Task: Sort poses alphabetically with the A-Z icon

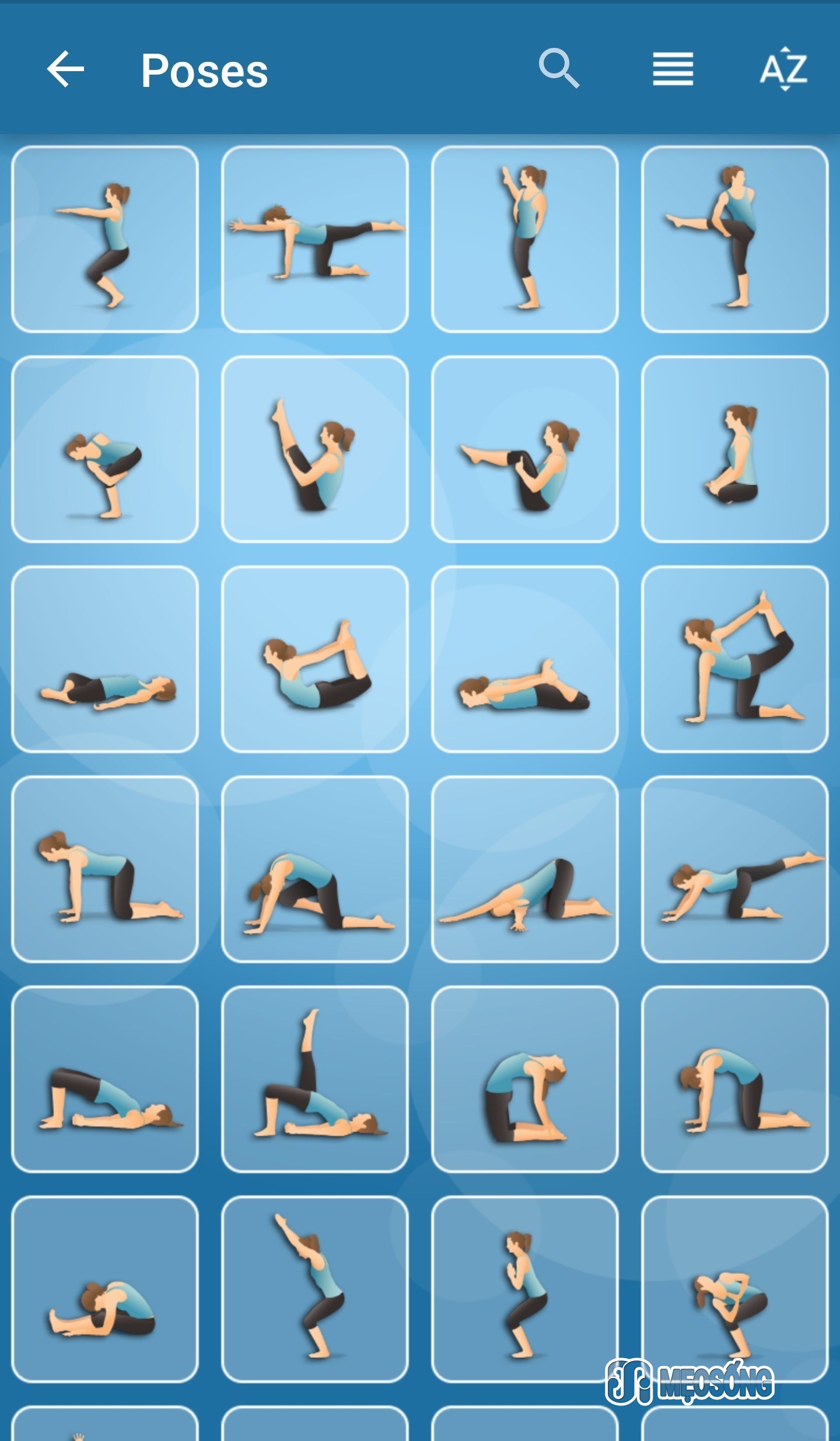Action: point(783,69)
